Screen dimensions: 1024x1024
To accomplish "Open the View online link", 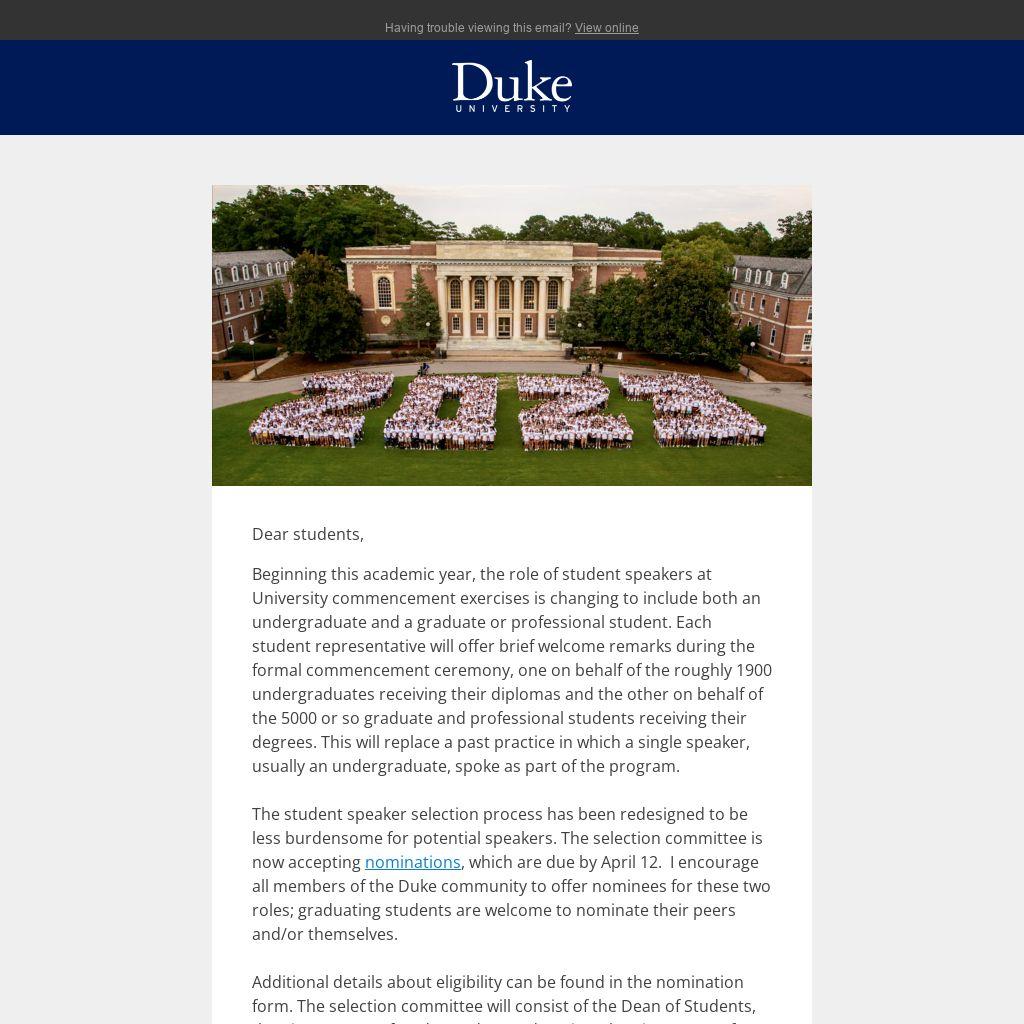I will tap(606, 28).
